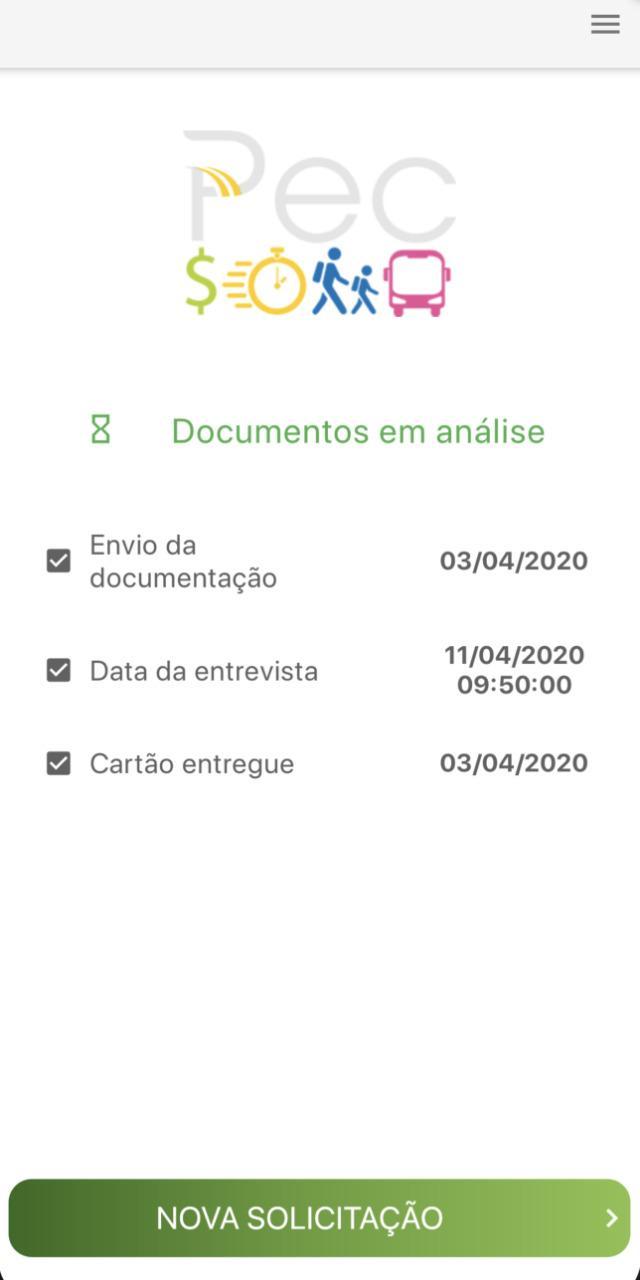Toggle the Data da entrevista checkbox
This screenshot has width=640, height=1280.
(x=59, y=670)
